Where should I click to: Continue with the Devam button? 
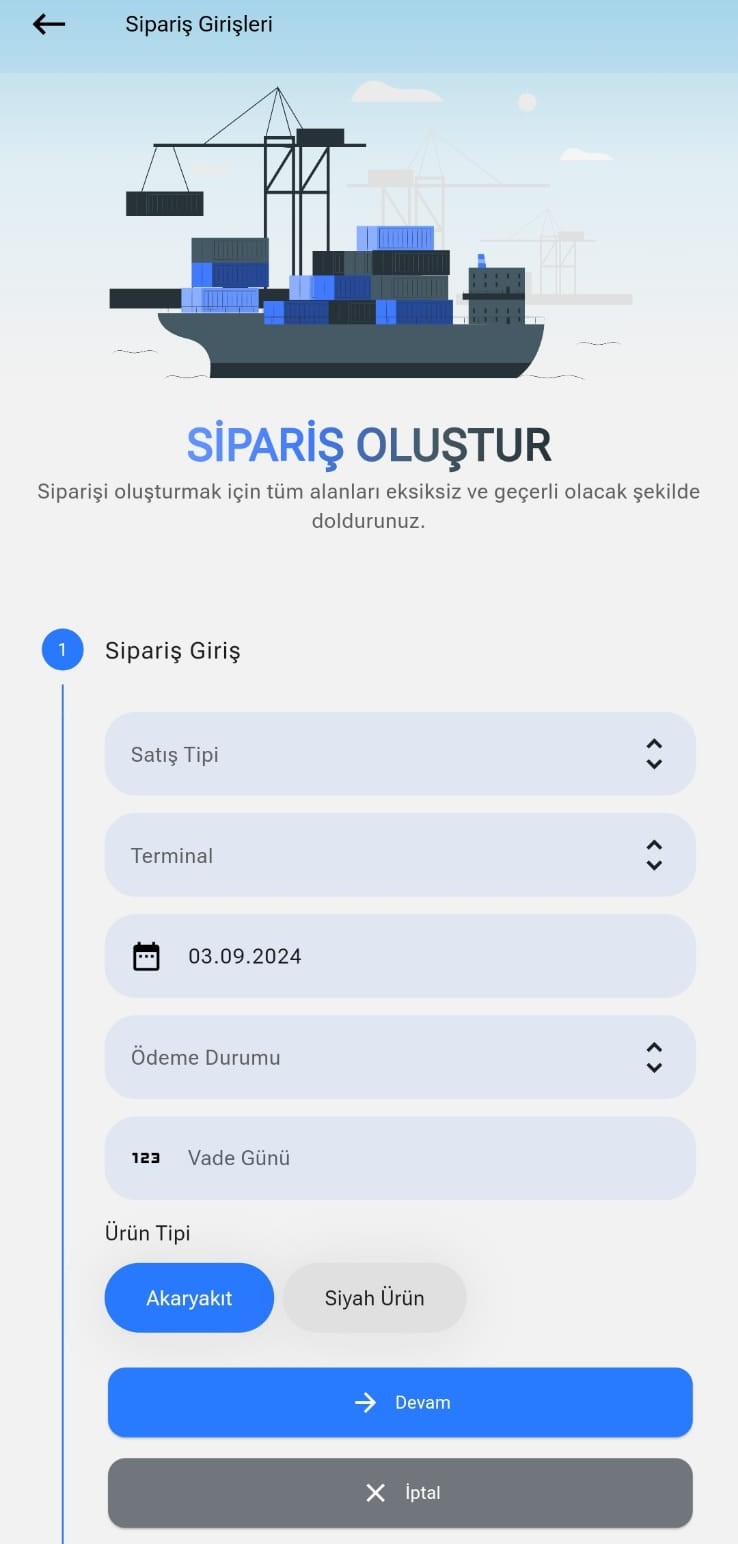(x=400, y=1402)
